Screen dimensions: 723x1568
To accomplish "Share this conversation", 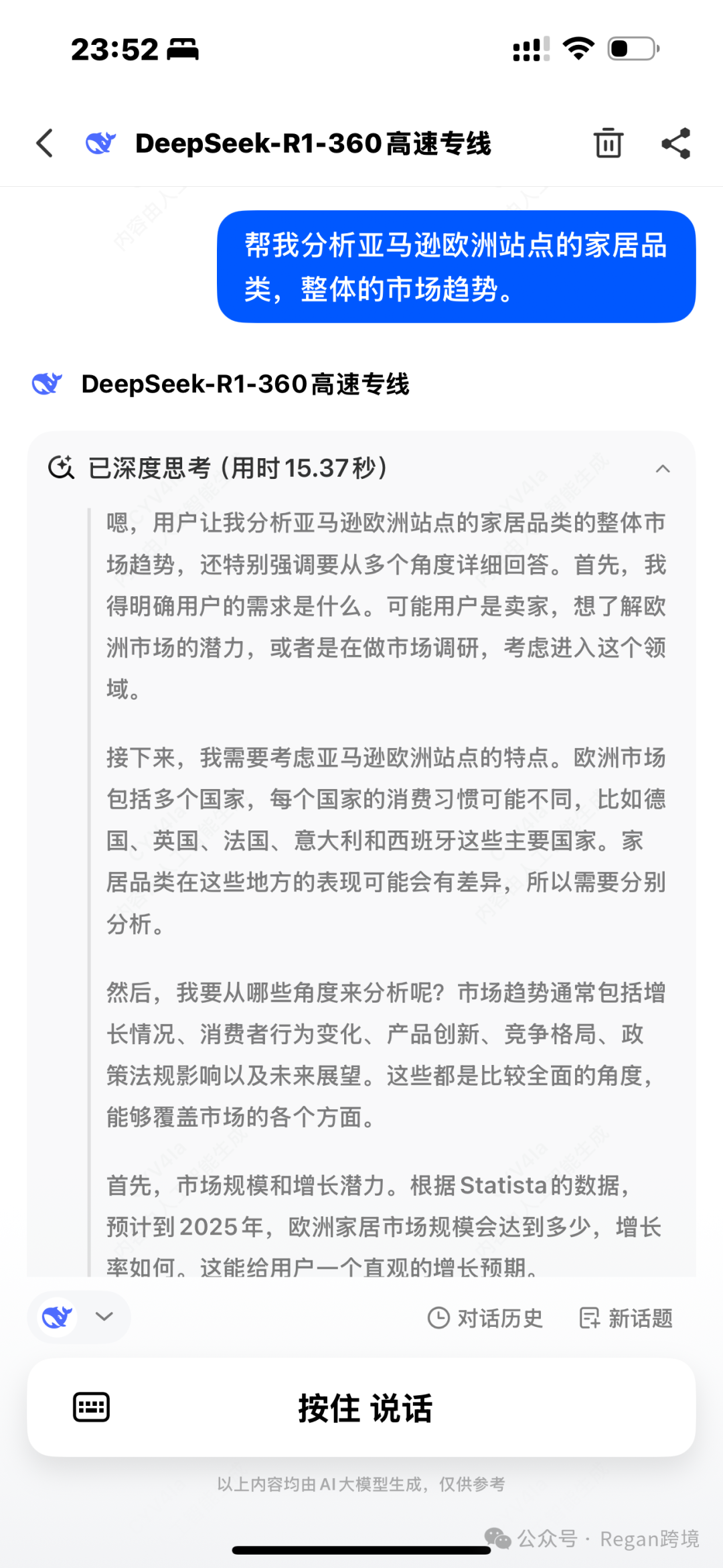I will point(675,143).
